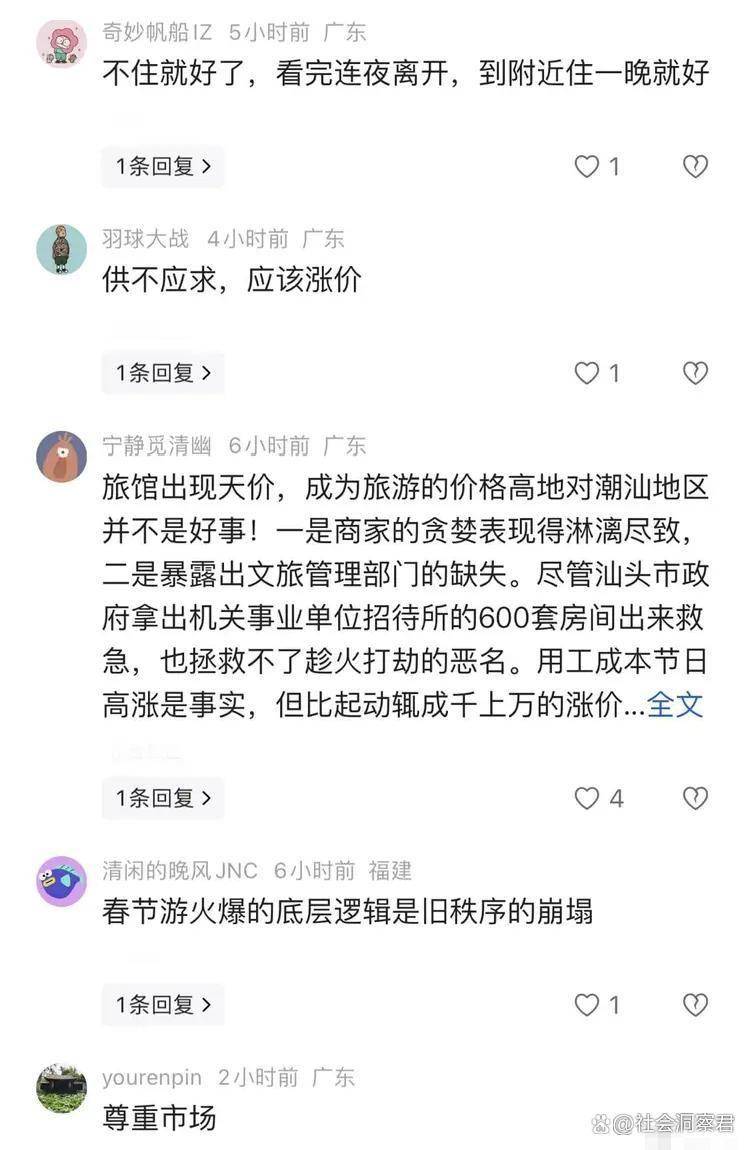This screenshot has height=1150, width=750.
Task: Expand replies under 奇妙帆船IZ's comment
Action: (163, 167)
